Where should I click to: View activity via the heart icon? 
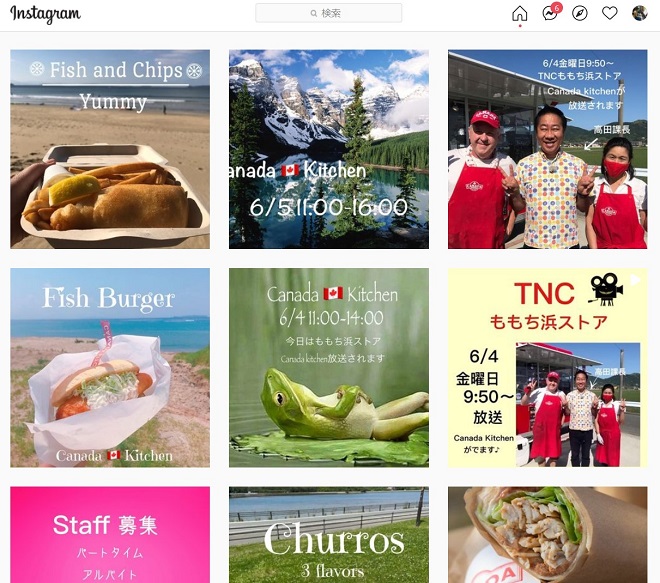[610, 13]
